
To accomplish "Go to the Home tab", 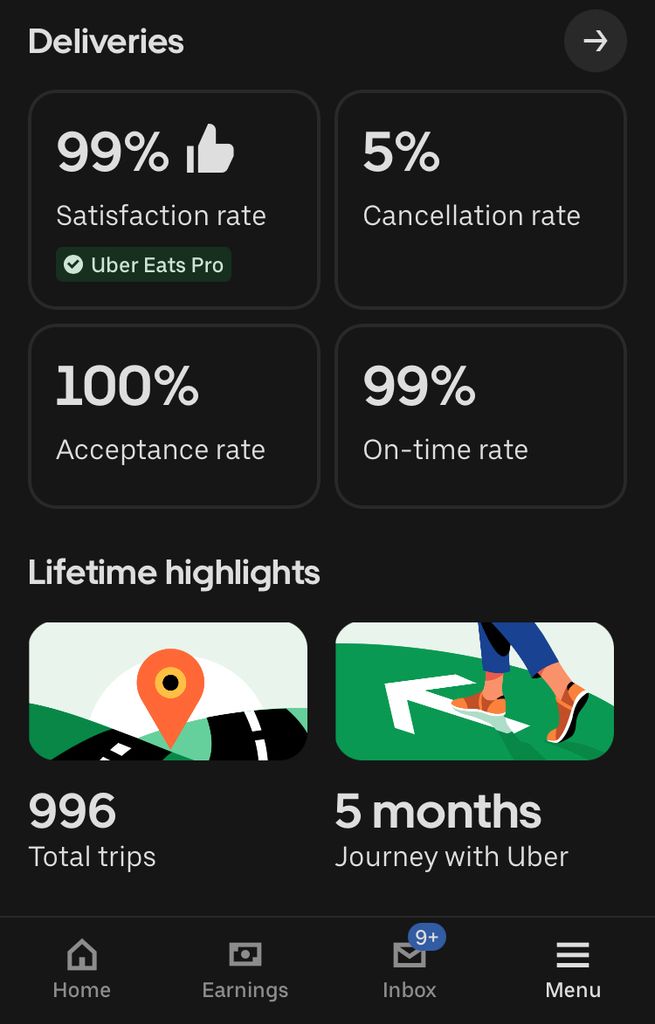I will 82,969.
